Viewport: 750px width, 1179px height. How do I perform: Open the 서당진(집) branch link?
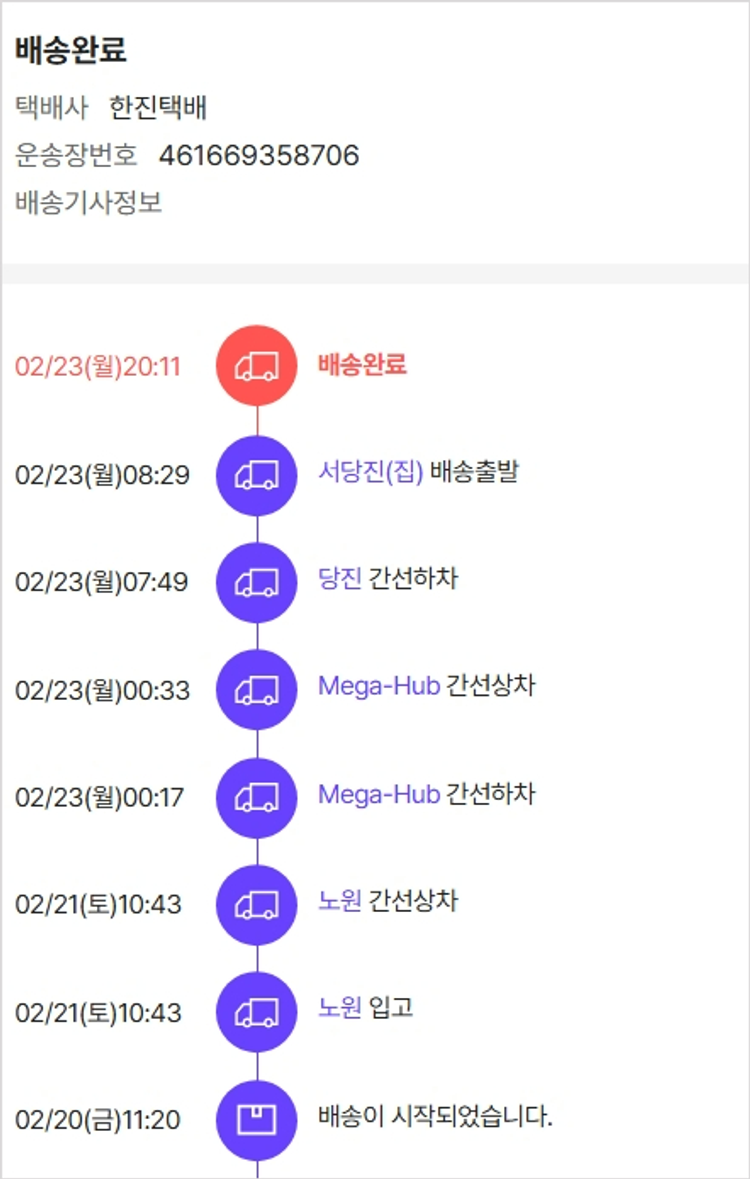tap(370, 472)
